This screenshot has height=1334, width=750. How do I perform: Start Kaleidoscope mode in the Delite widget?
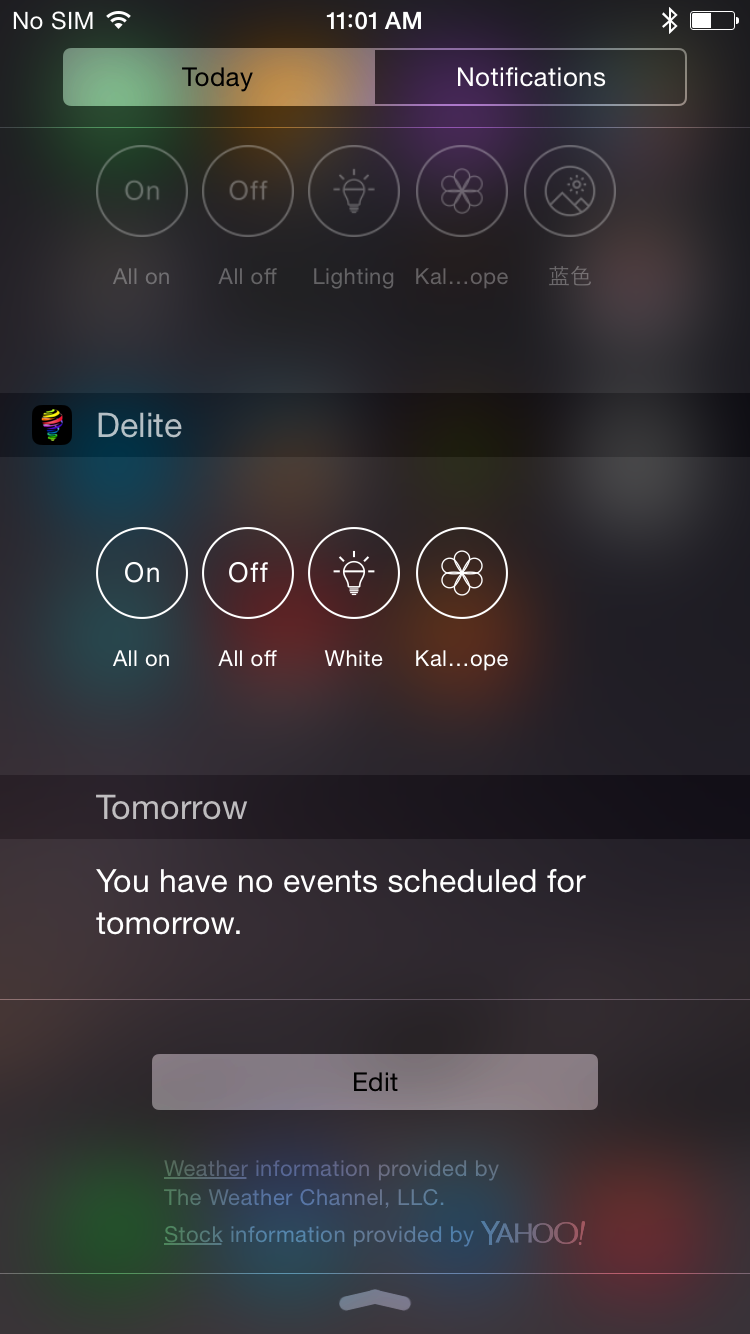tap(461, 573)
